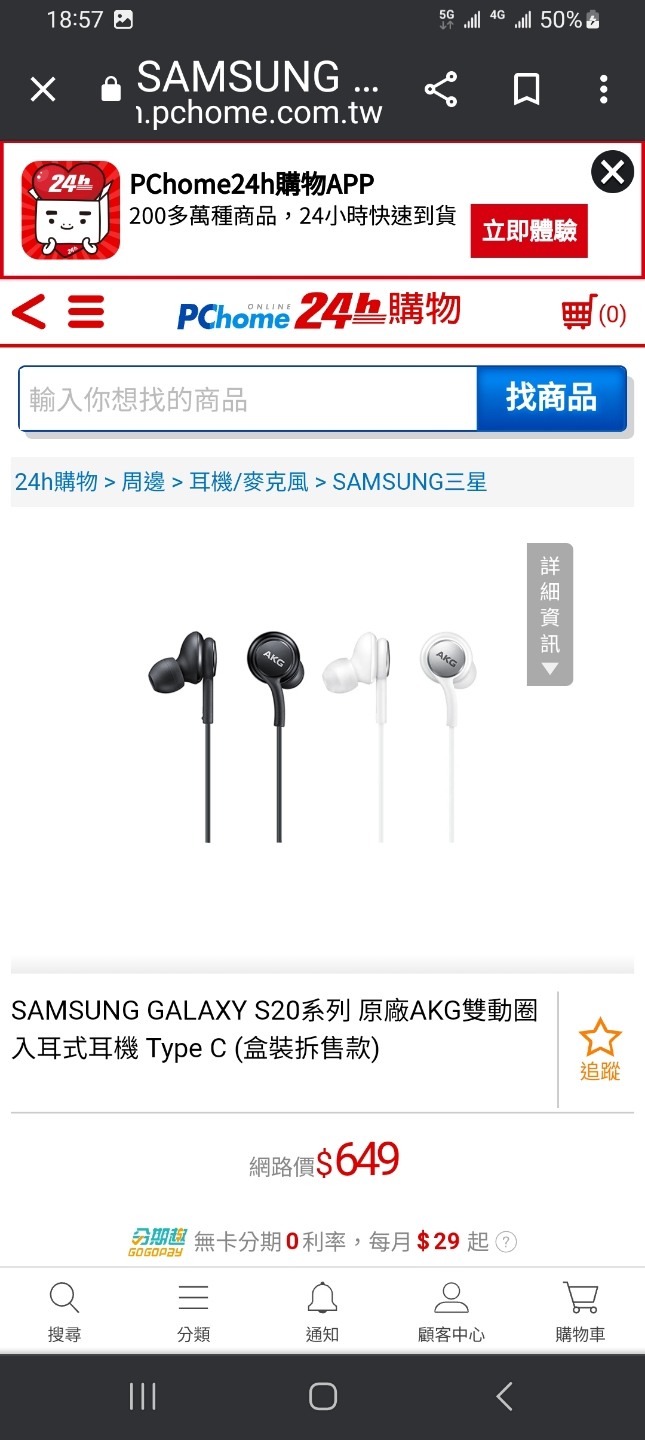The width and height of the screenshot is (645, 1440).
Task: Jump to 詳細資訊 details section
Action: click(550, 614)
